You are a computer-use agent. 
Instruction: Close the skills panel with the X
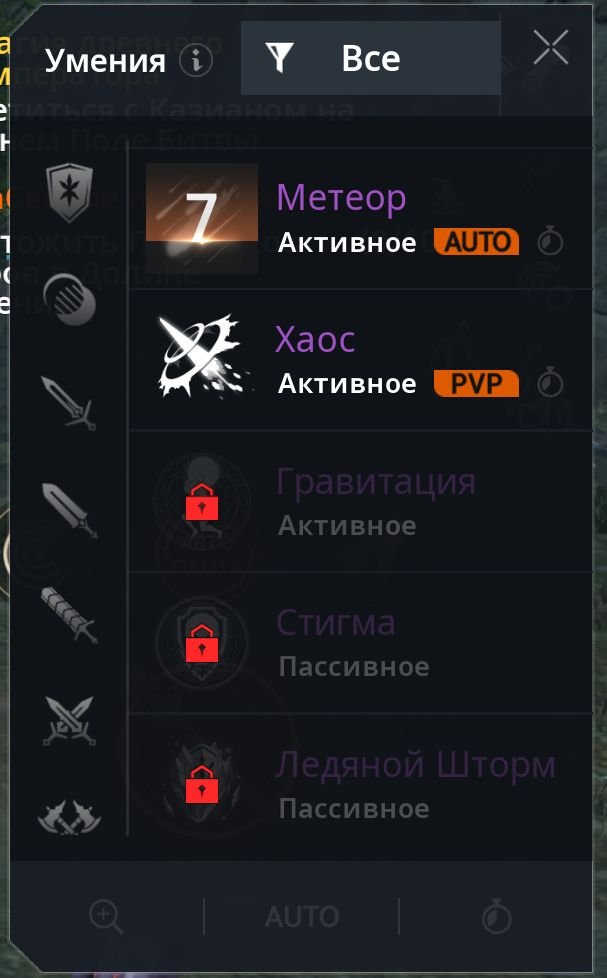tap(550, 47)
